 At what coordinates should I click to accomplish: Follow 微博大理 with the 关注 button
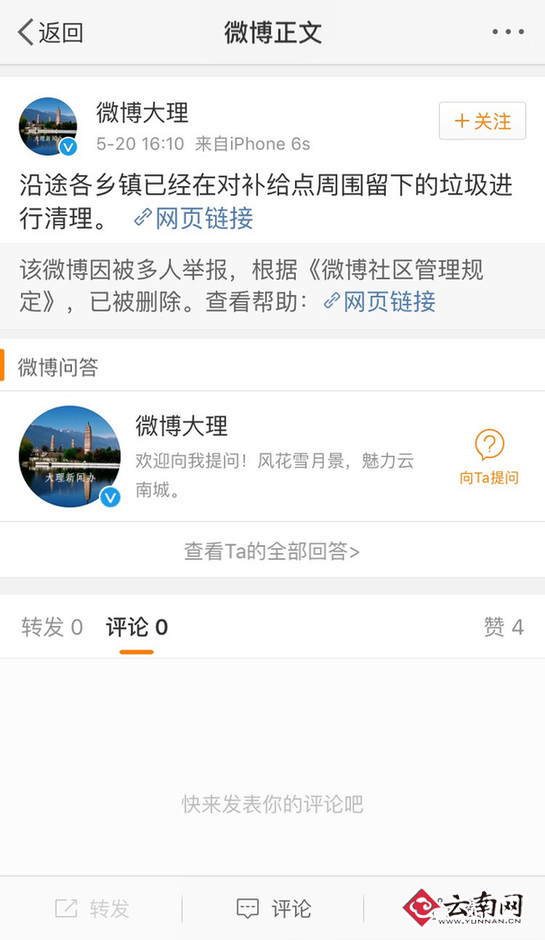(483, 121)
